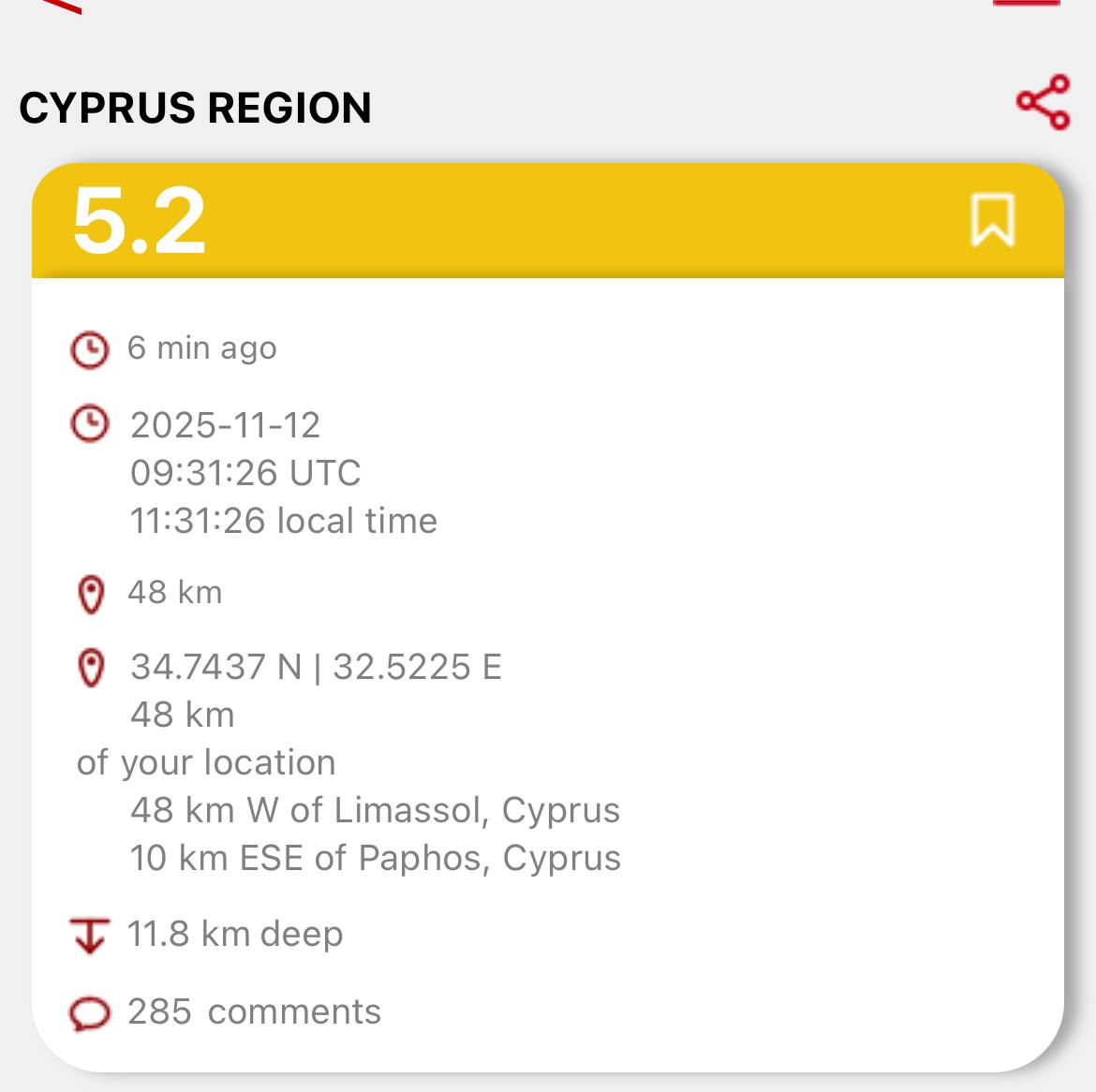This screenshot has width=1096, height=1092.
Task: Share this Cyprus Region earthquake
Action: [1043, 102]
